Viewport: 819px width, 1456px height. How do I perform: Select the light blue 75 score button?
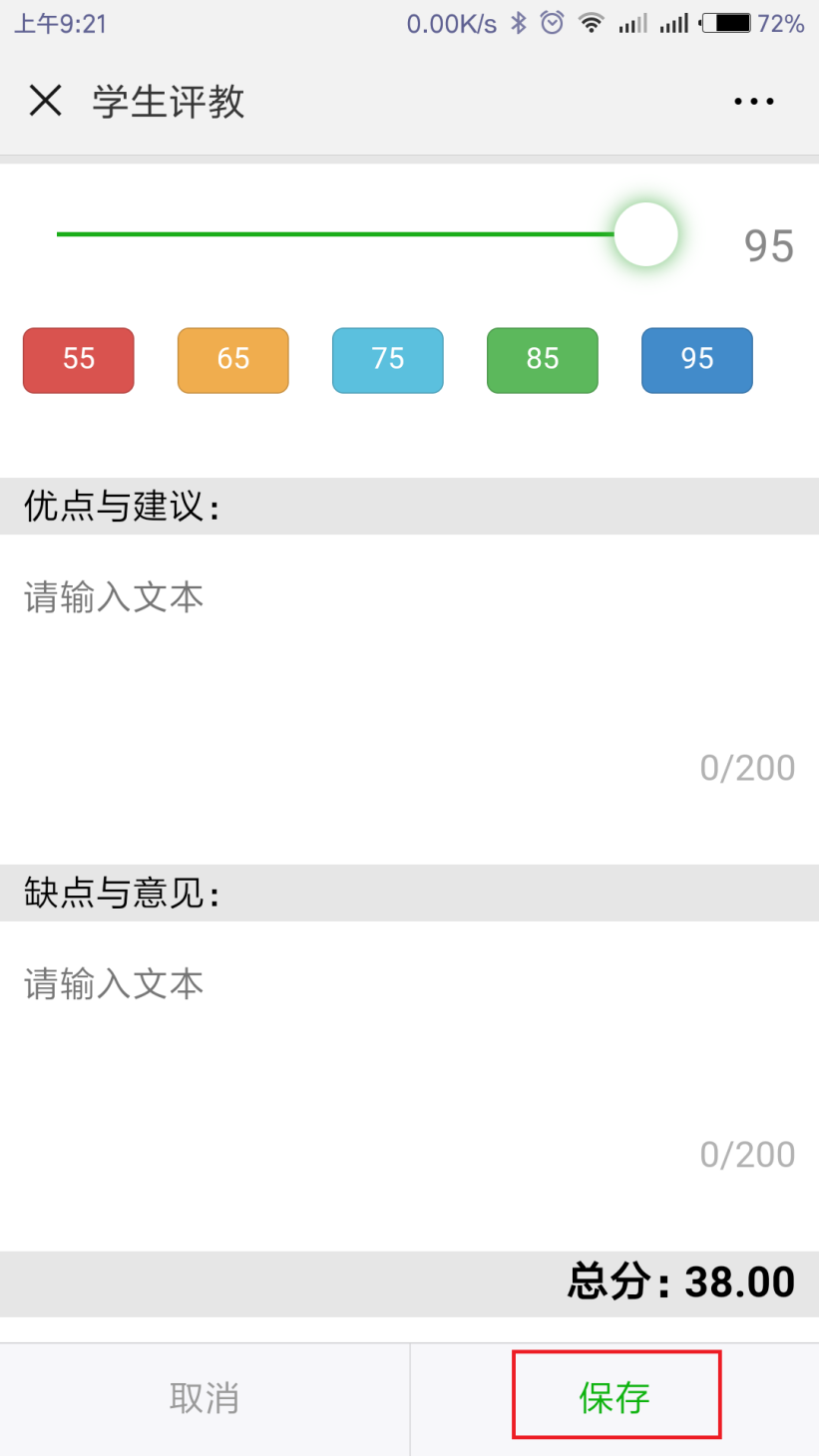[387, 360]
